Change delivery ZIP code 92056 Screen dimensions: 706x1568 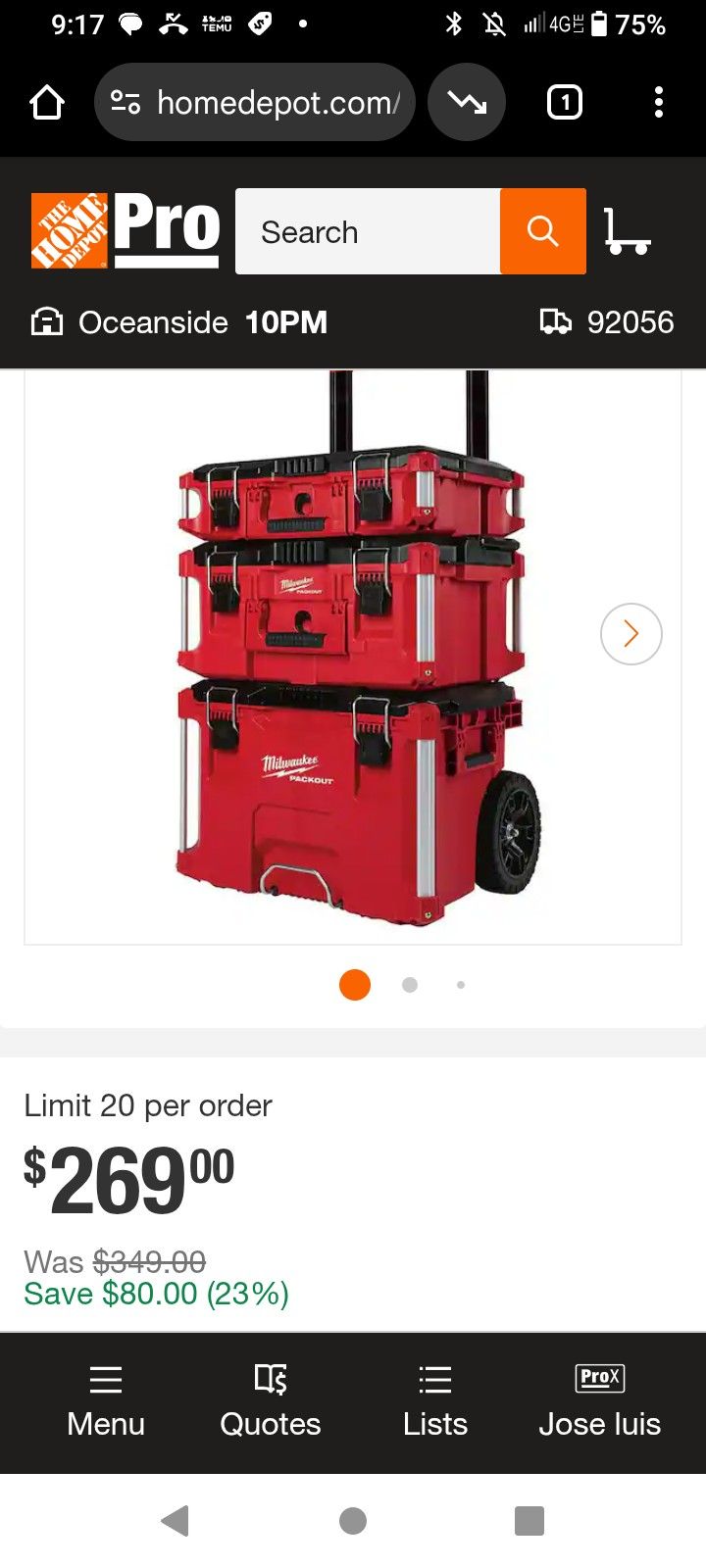[x=607, y=322]
